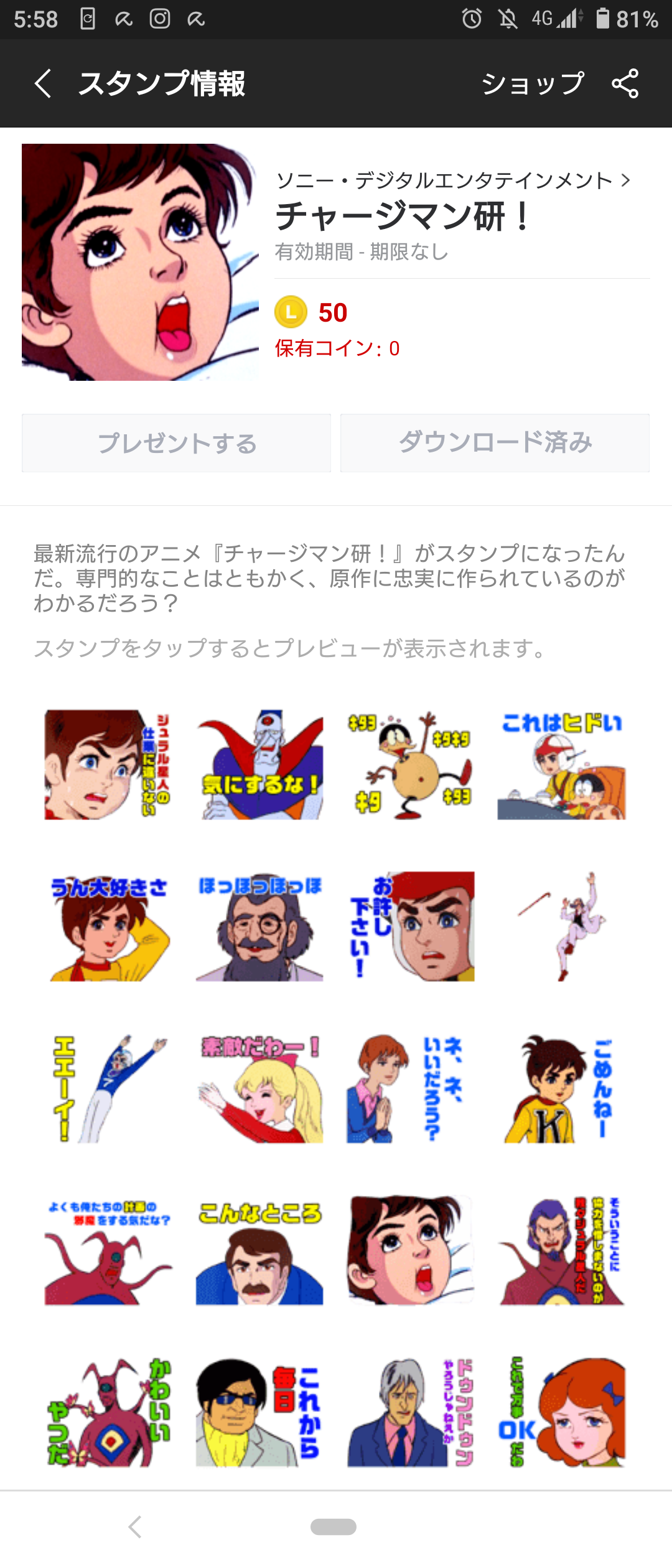672x1568 pixels.
Task: Tap the ダウンロード済み button
Action: click(495, 443)
